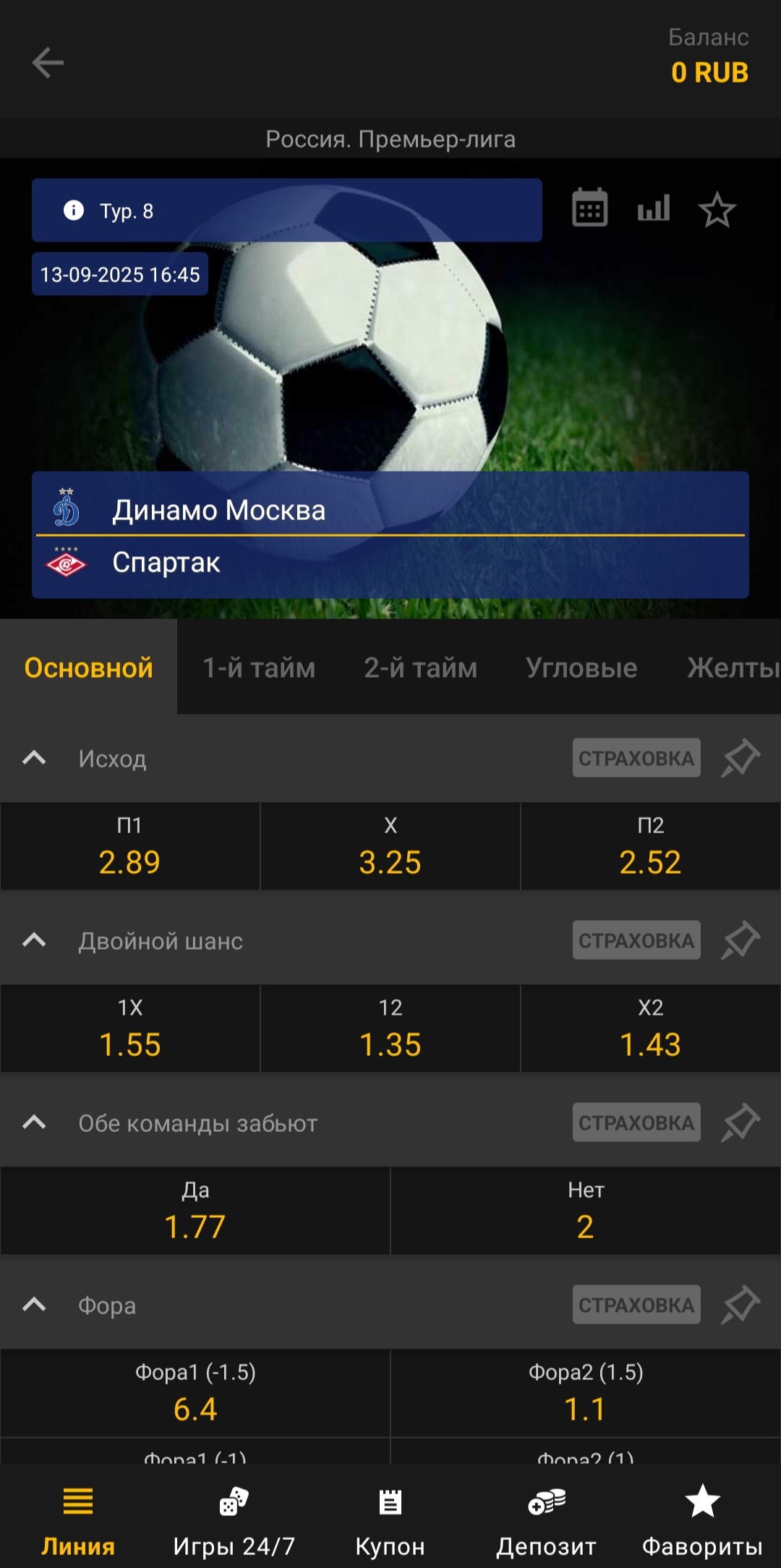Open the calendar icon next to Тур. 8

[589, 208]
